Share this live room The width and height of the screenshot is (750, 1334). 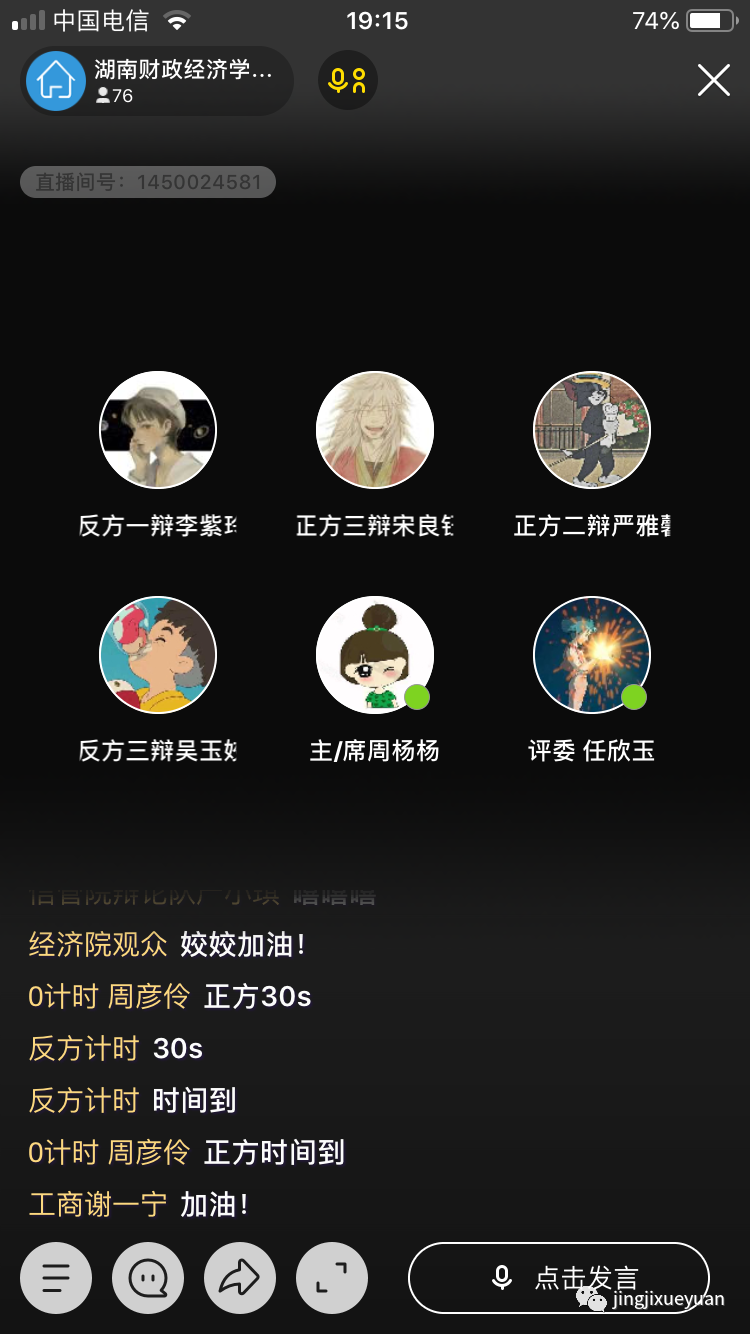pos(240,1277)
